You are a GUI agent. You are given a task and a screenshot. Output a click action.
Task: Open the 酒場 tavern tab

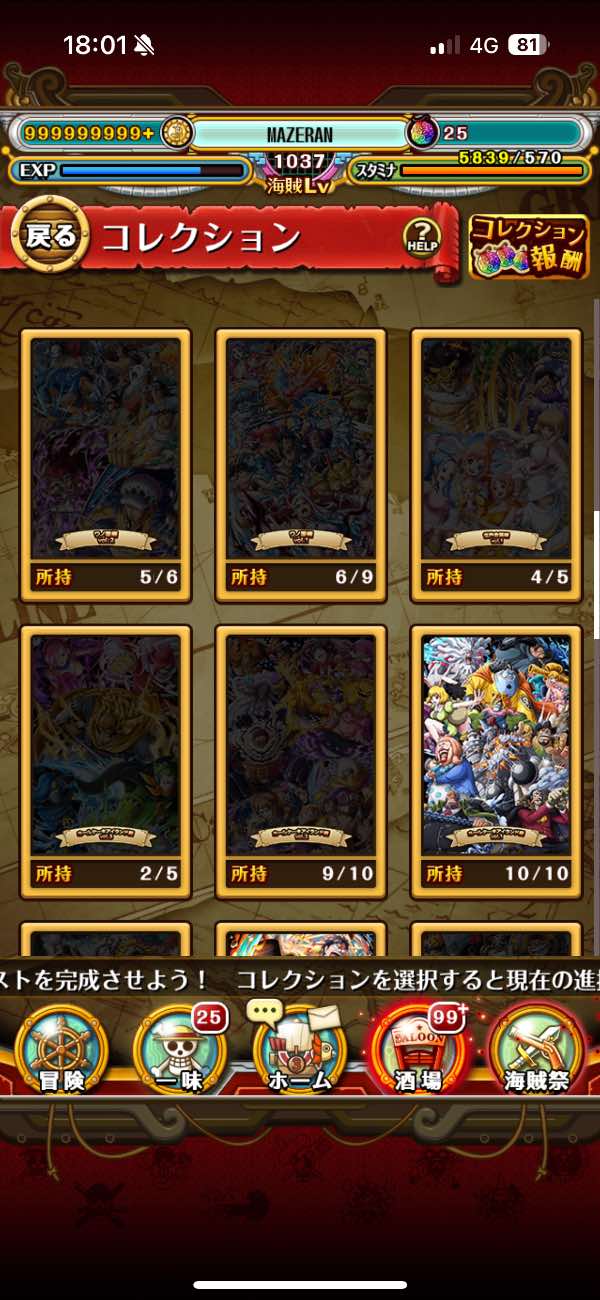point(417,1050)
